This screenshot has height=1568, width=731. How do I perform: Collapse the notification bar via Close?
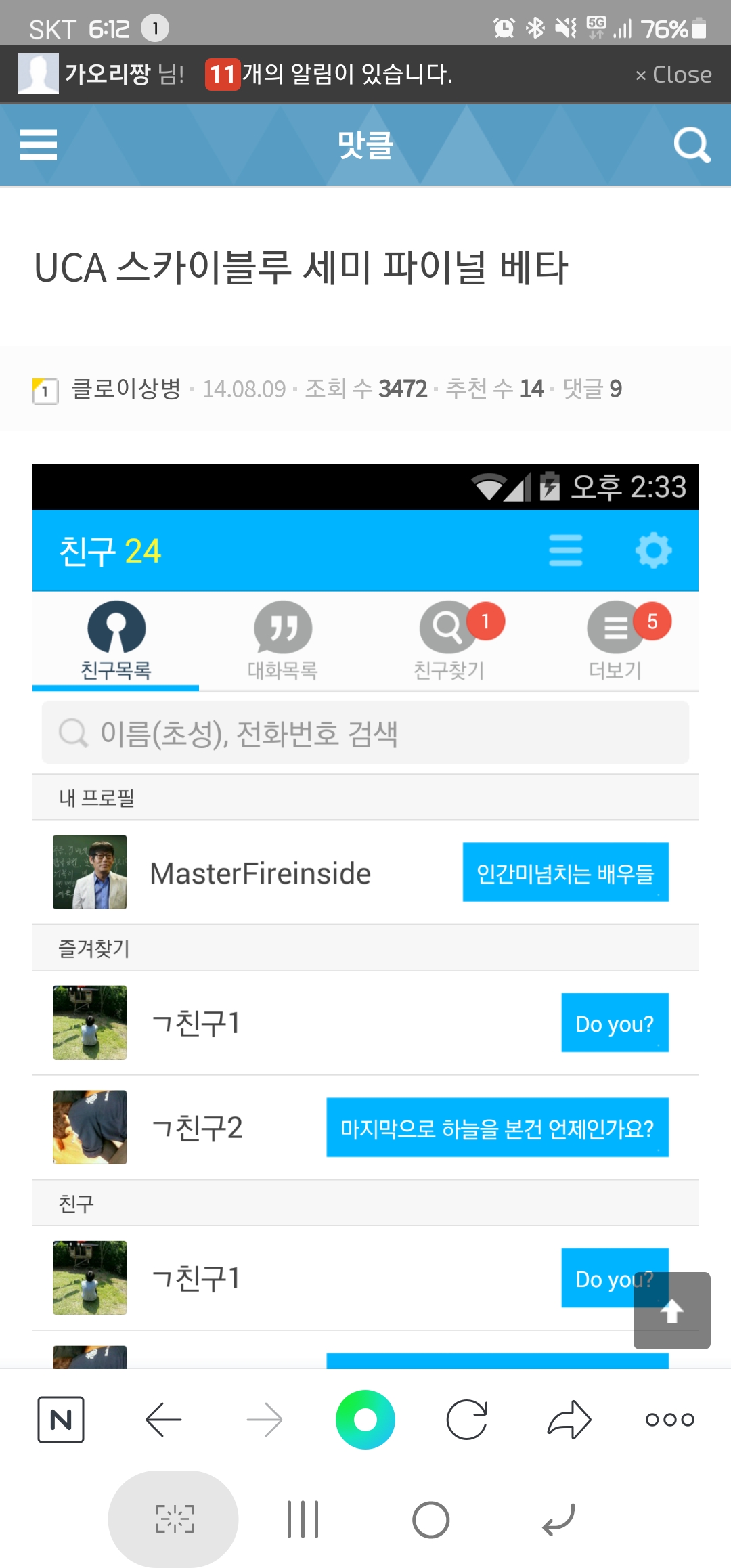click(672, 74)
